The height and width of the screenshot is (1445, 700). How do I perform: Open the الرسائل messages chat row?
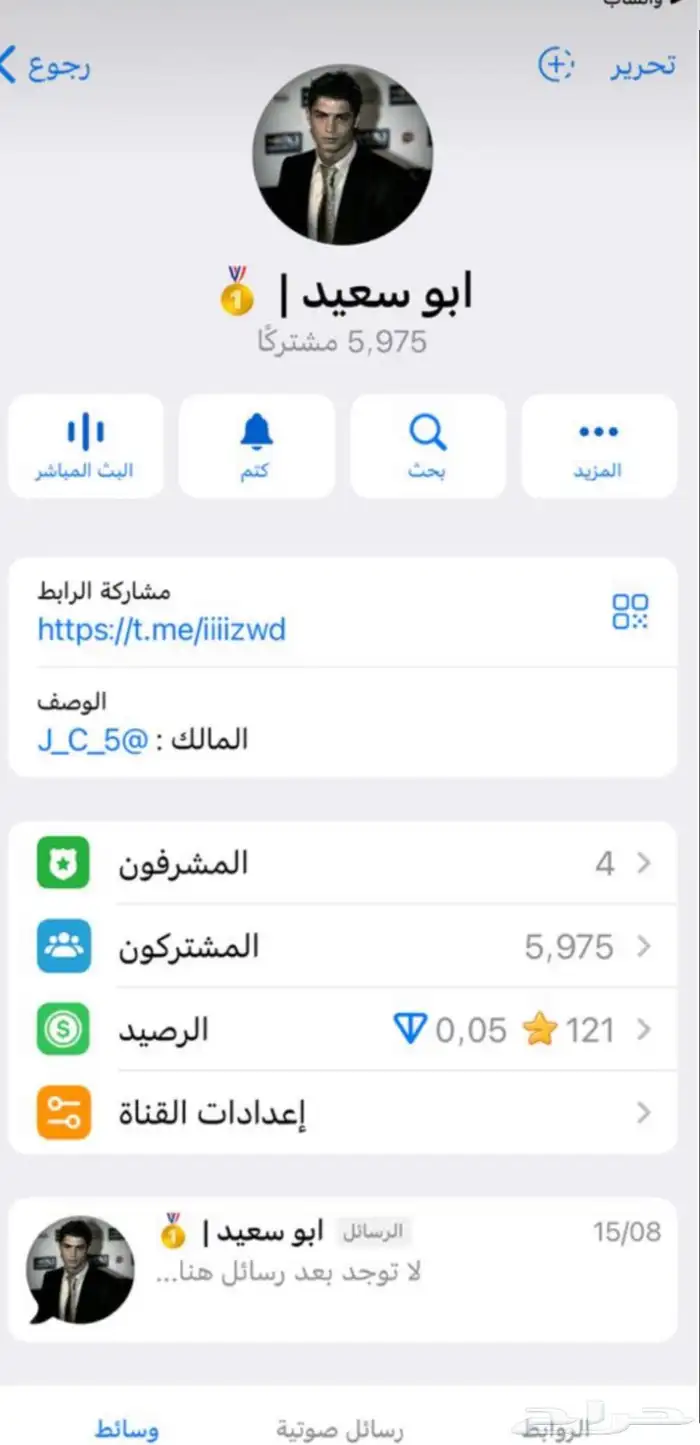342,1268
